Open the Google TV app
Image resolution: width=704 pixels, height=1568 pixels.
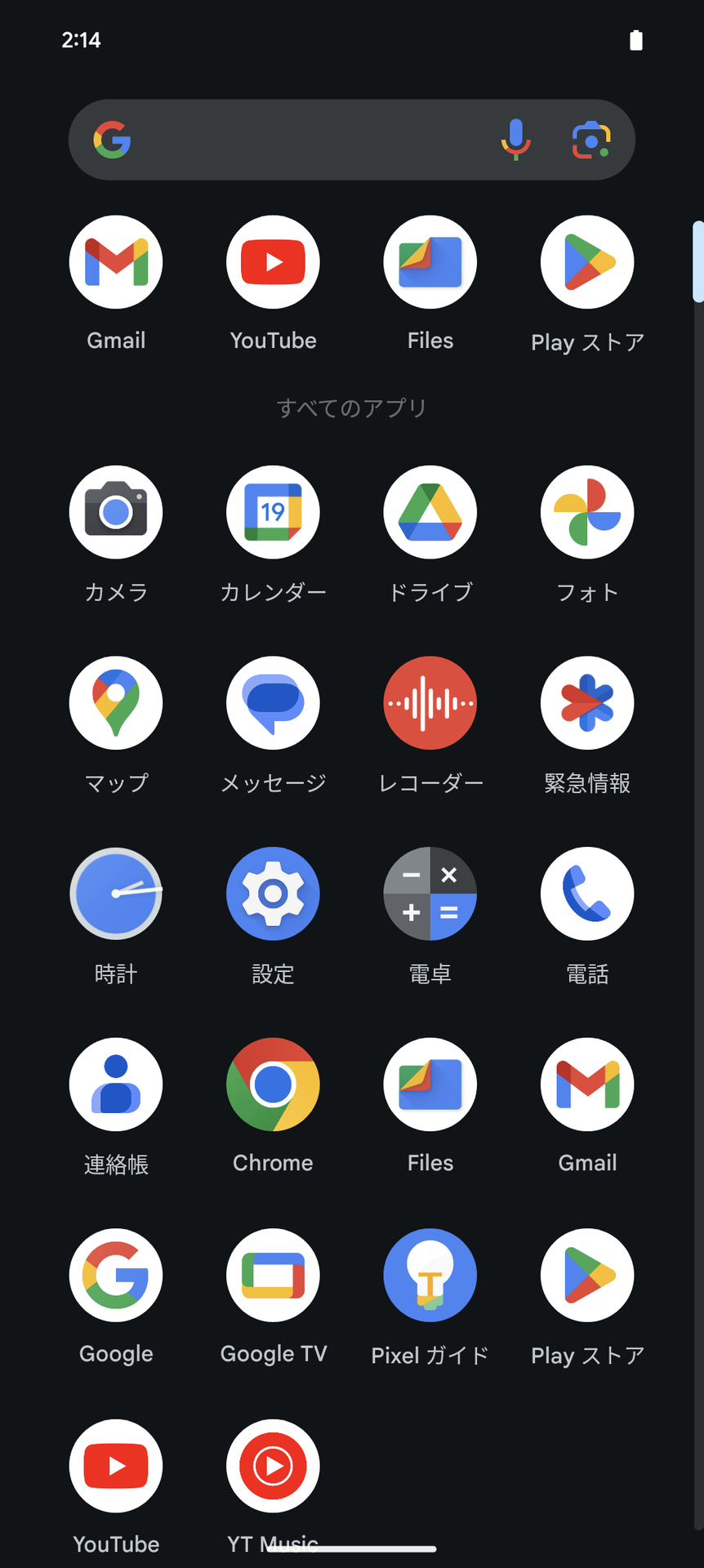273,1276
